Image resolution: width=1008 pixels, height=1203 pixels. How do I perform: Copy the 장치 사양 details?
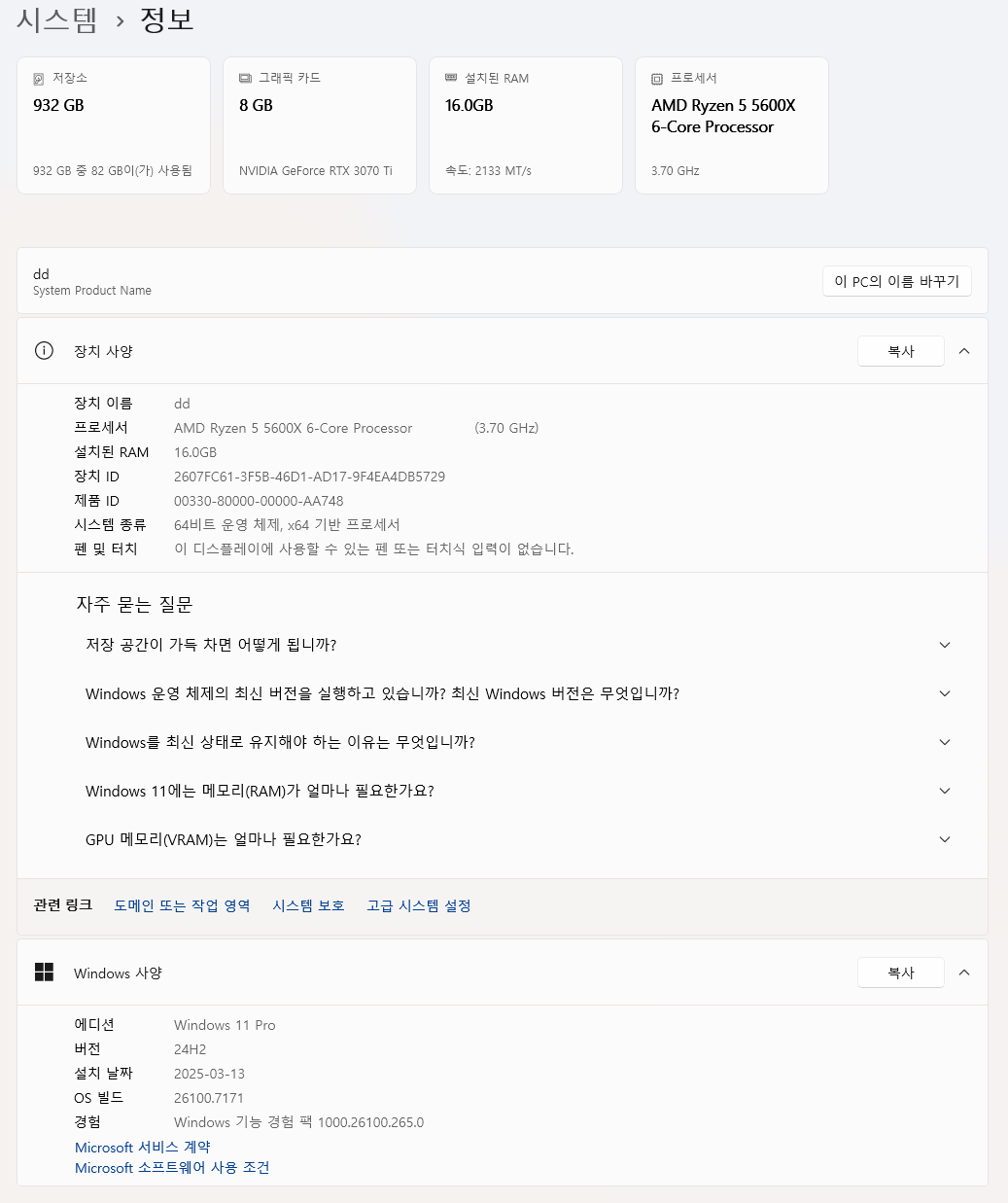coord(900,351)
